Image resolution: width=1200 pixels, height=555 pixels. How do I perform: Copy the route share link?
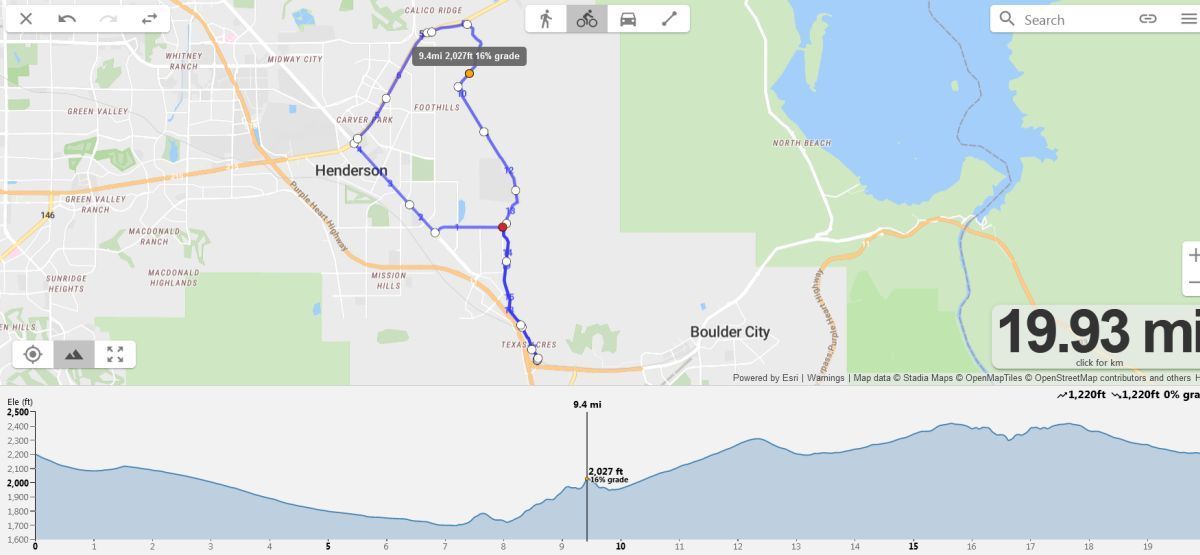pos(1148,19)
